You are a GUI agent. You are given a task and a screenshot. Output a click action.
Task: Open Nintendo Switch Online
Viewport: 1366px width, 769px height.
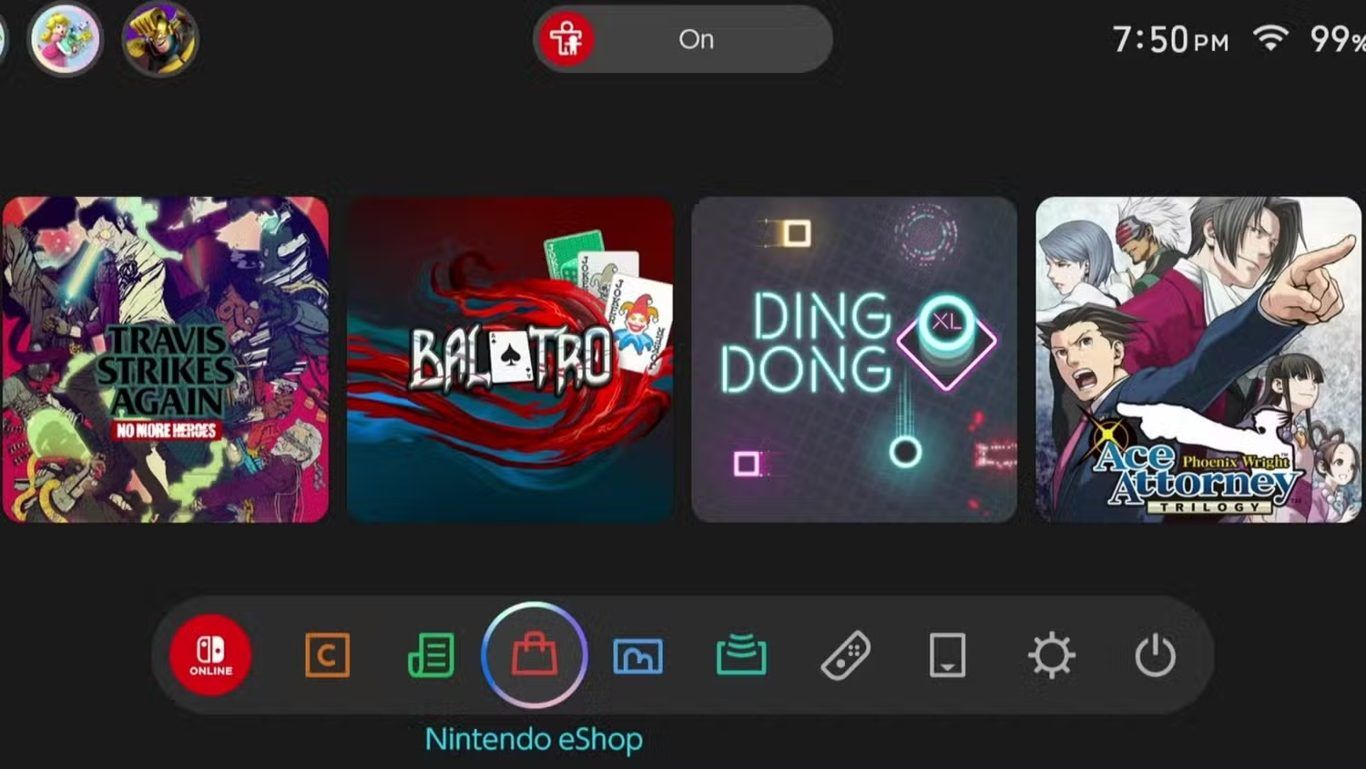pos(210,655)
